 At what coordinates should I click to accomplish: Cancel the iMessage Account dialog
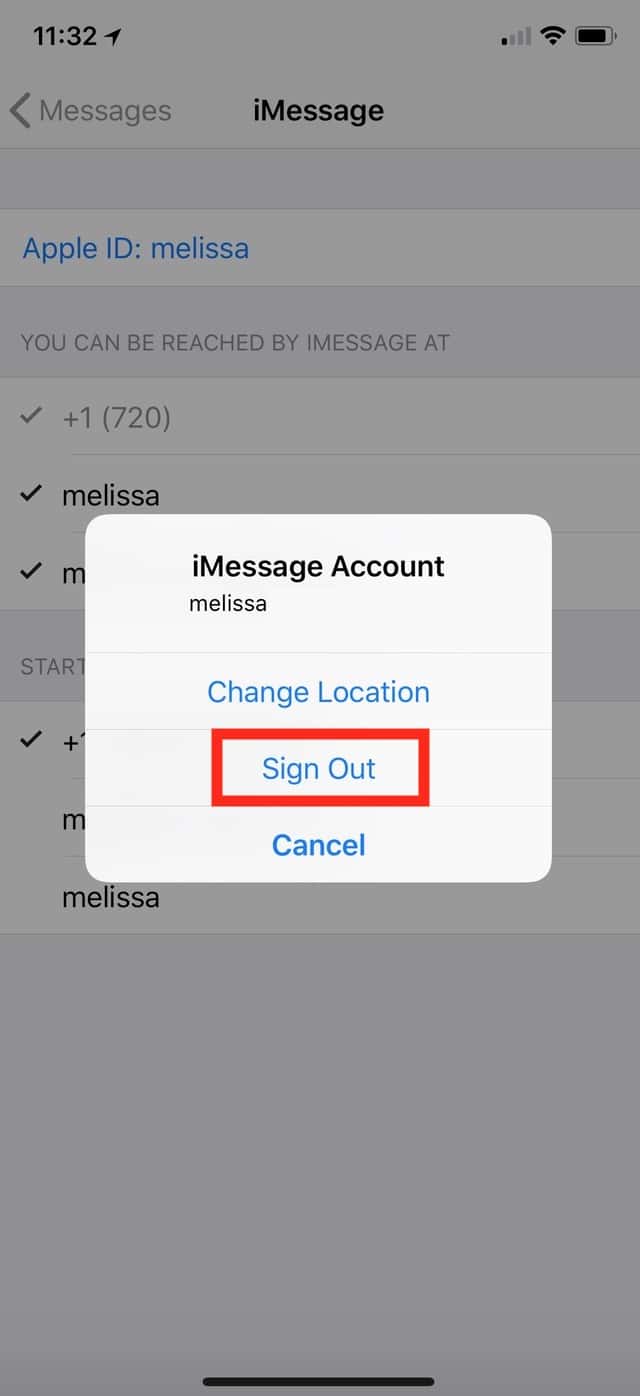[x=318, y=845]
